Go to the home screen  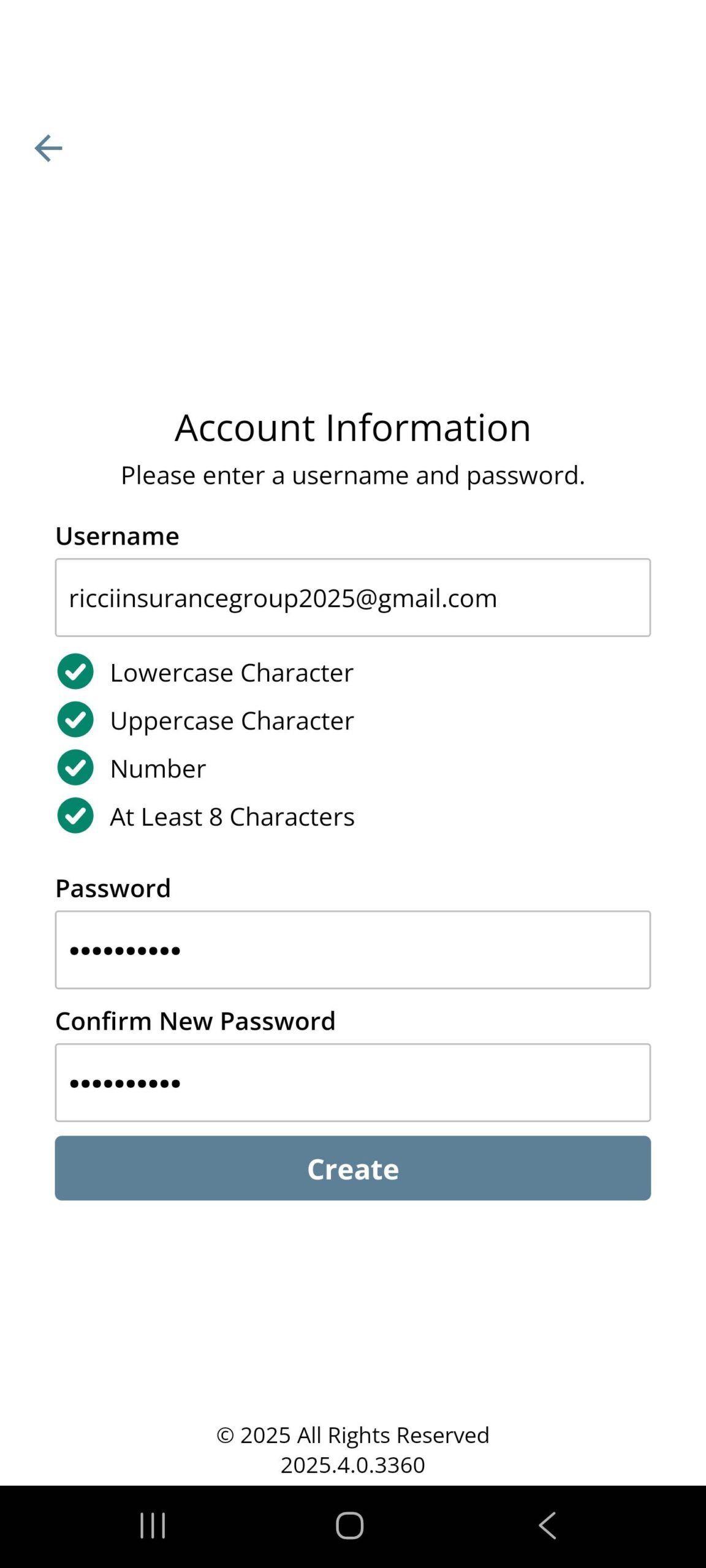point(350,1525)
